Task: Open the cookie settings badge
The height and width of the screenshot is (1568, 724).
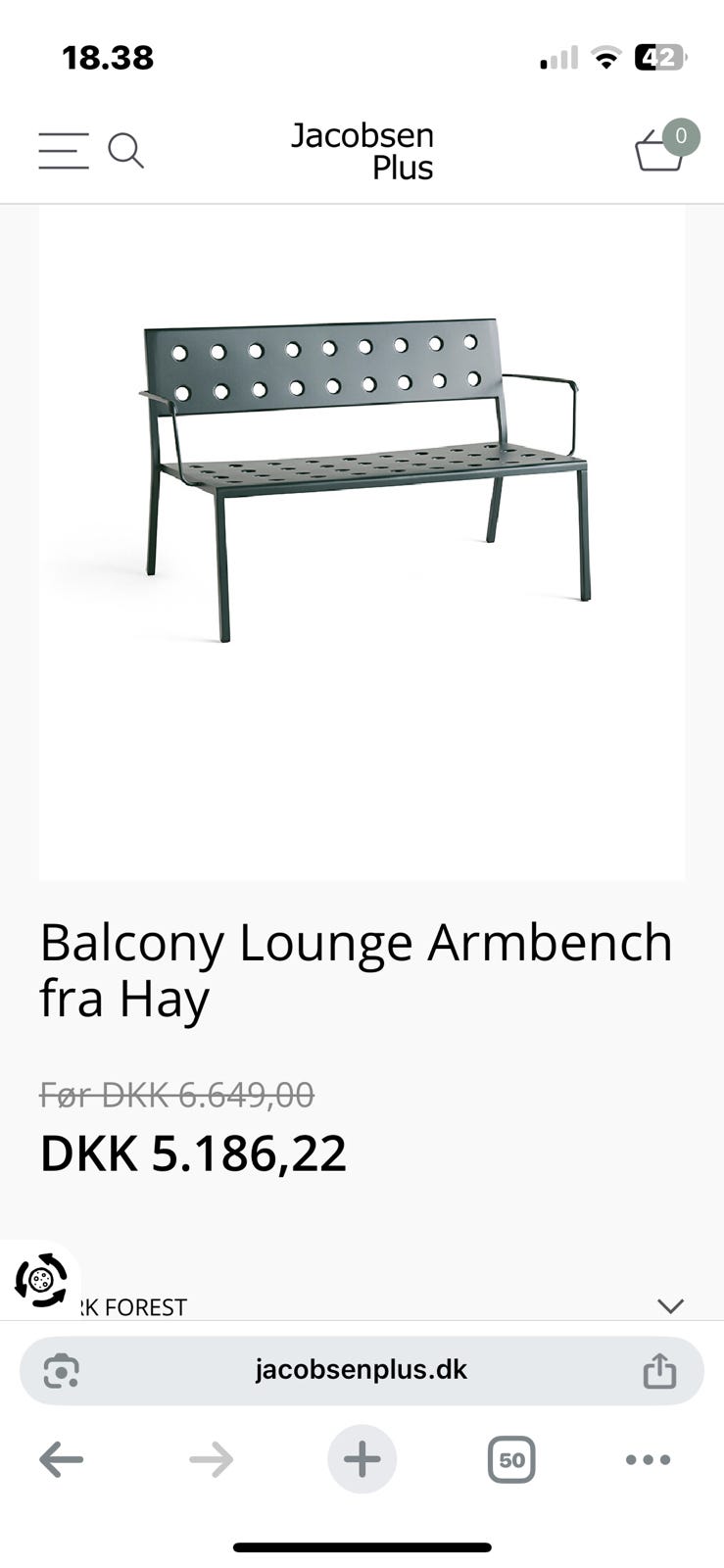Action: click(x=41, y=1280)
